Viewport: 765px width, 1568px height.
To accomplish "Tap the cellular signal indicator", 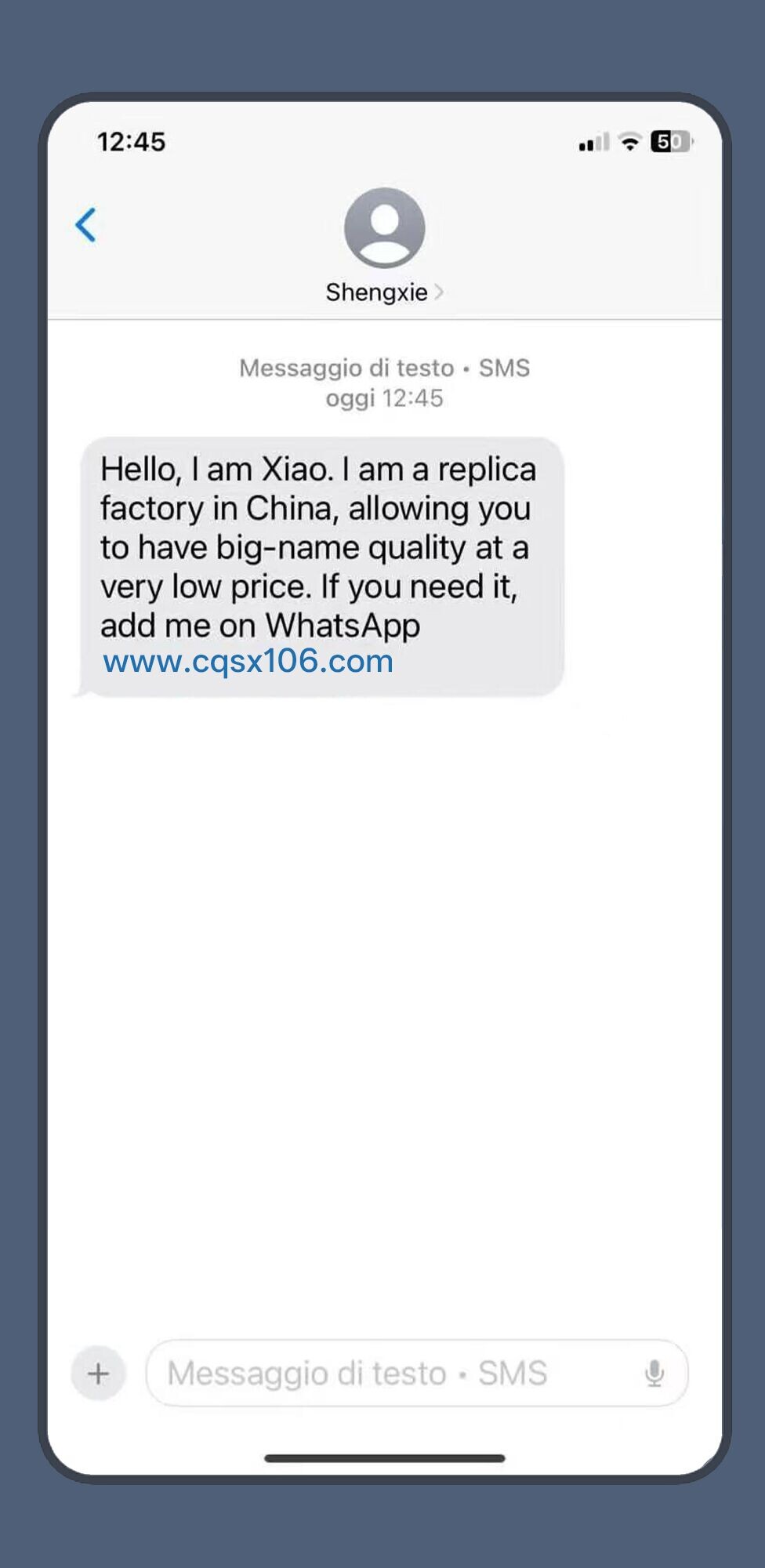I will point(593,142).
